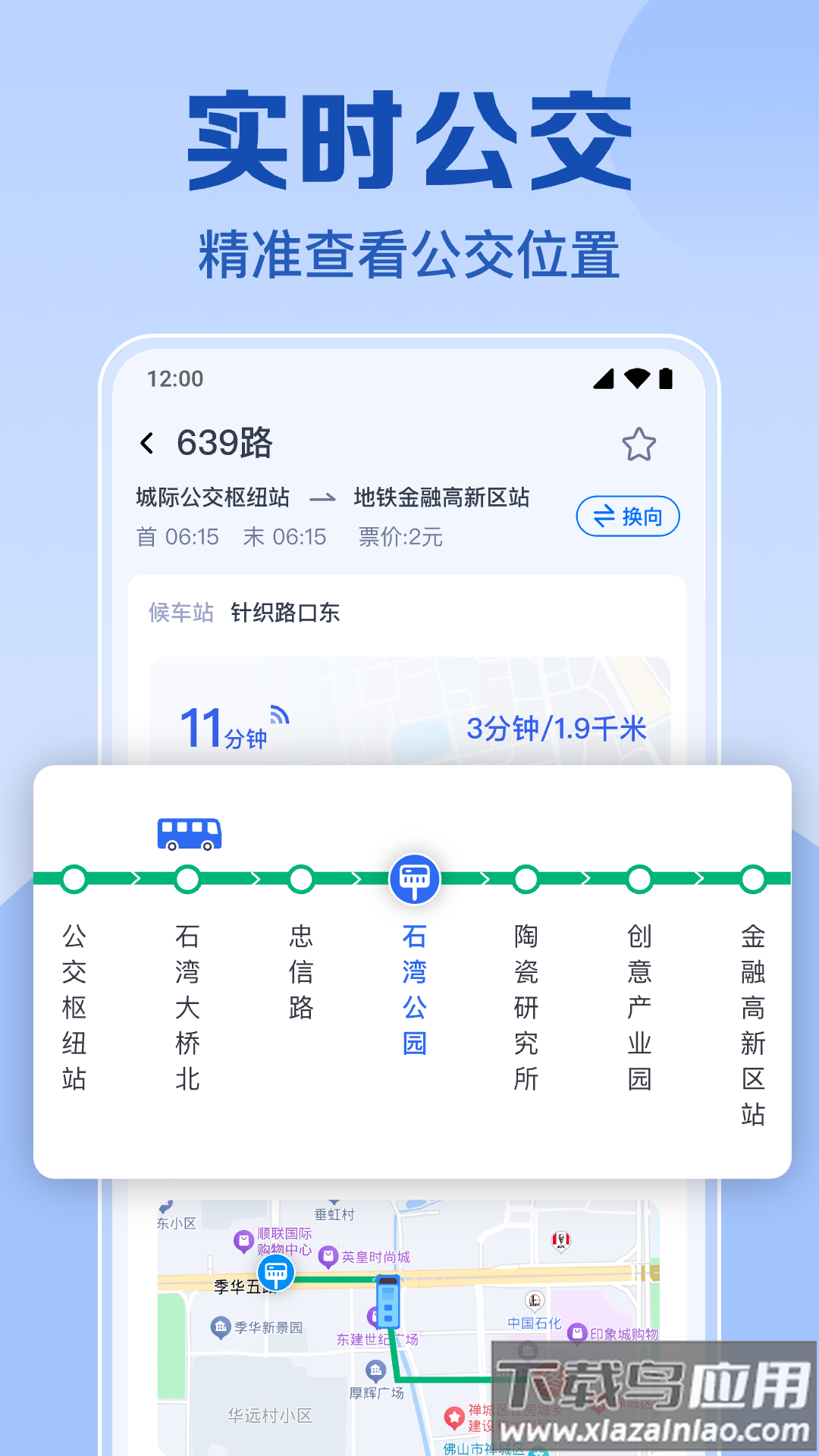
Task: Select the 公交枢纽站 station dot
Action: coord(74,880)
